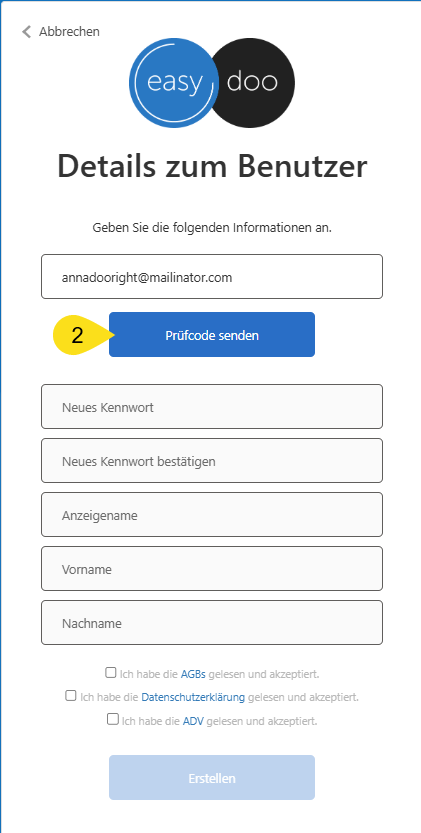Tap the Erstellen button
421x833 pixels.
click(212, 778)
